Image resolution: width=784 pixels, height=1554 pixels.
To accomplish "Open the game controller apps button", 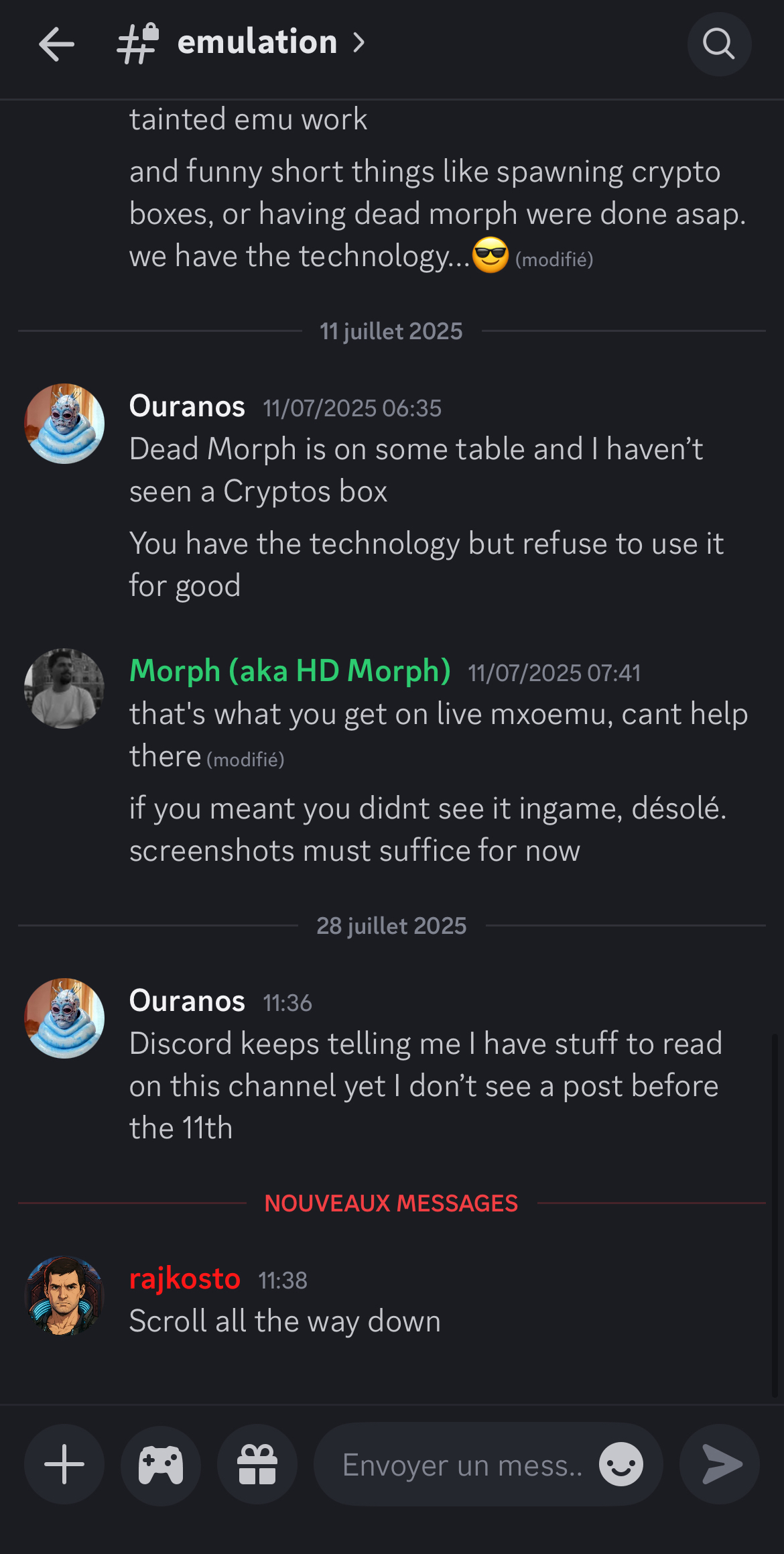I will pyautogui.click(x=161, y=1464).
